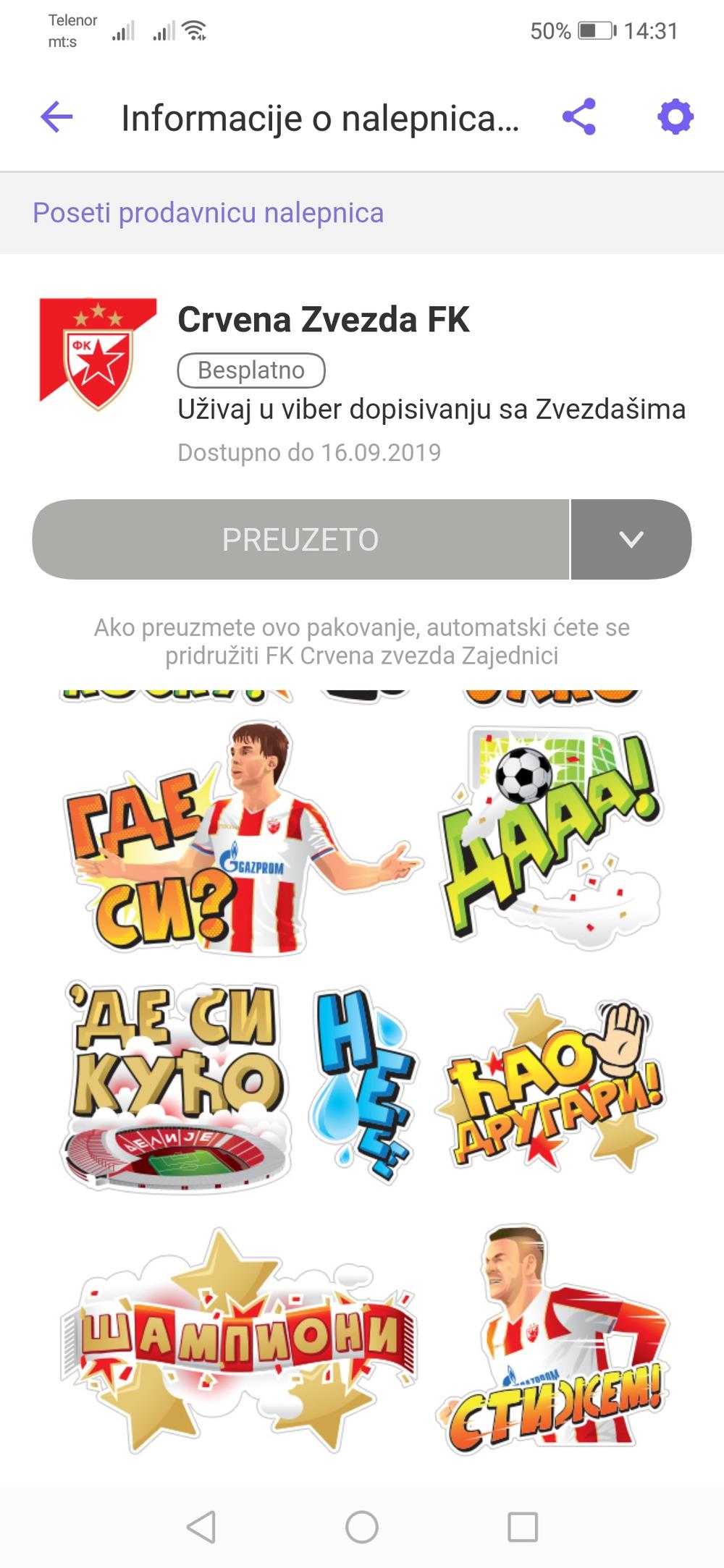Go back using the top arrow
The image size is (724, 1568).
click(57, 117)
